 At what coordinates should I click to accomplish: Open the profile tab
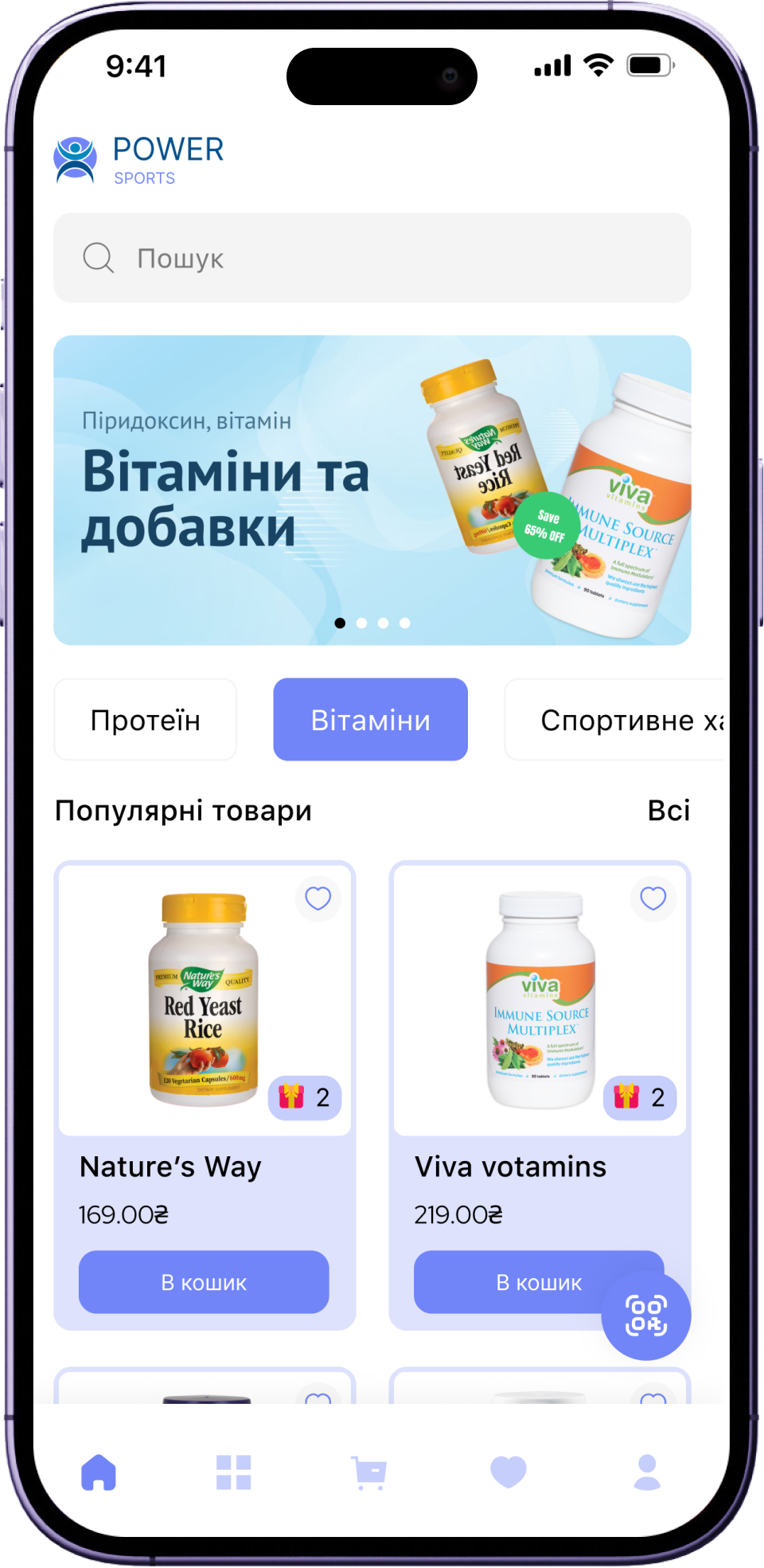coord(647,1472)
